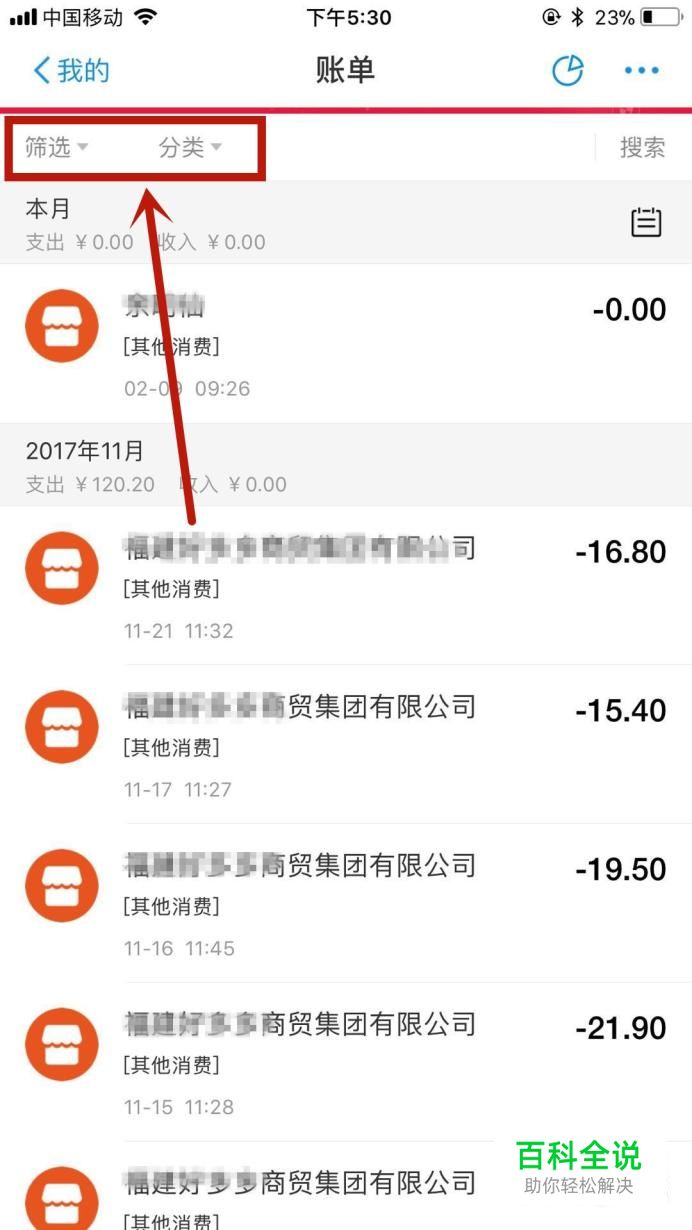This screenshot has width=692, height=1230.
Task: Tap 搜索 to search bills
Action: click(x=642, y=148)
